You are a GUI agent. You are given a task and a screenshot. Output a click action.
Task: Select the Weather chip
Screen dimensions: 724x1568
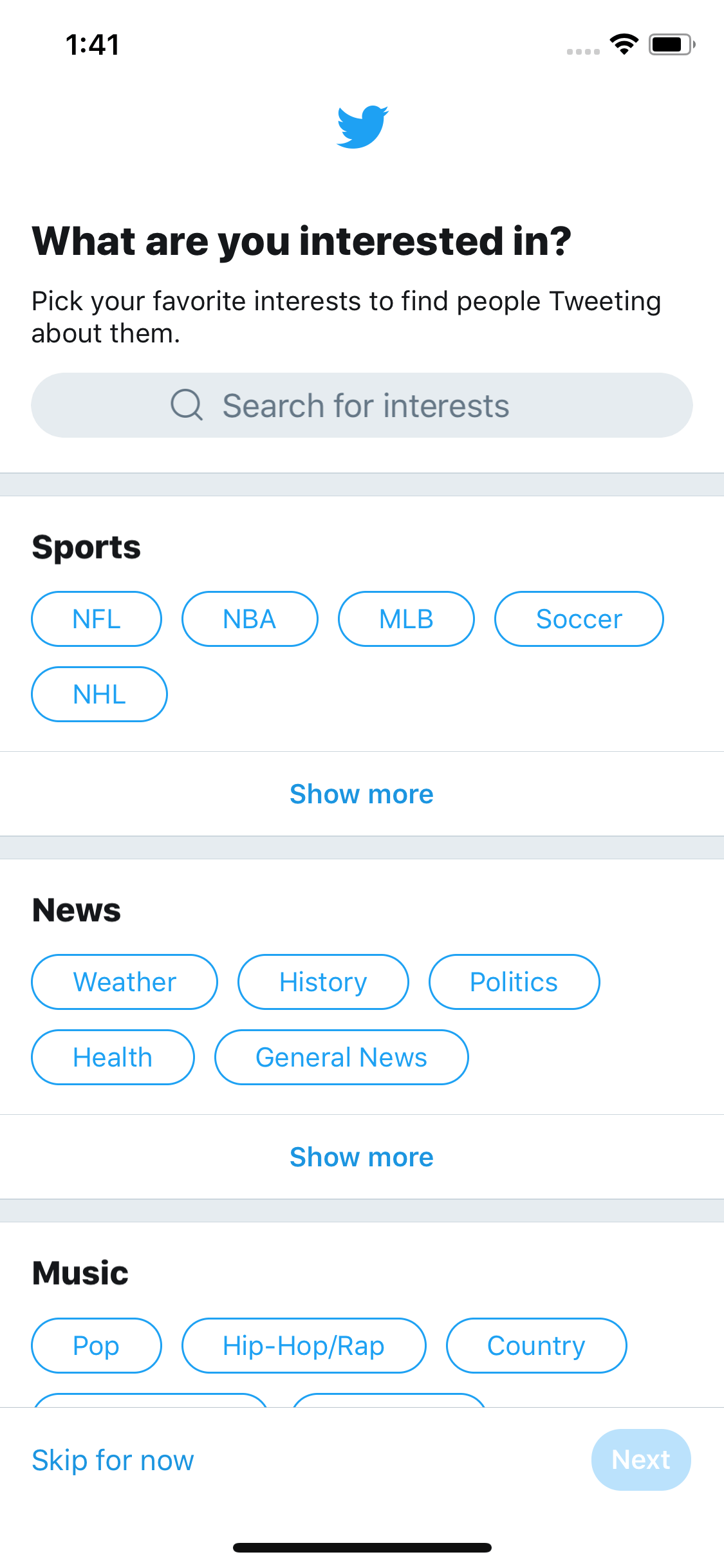click(x=124, y=982)
